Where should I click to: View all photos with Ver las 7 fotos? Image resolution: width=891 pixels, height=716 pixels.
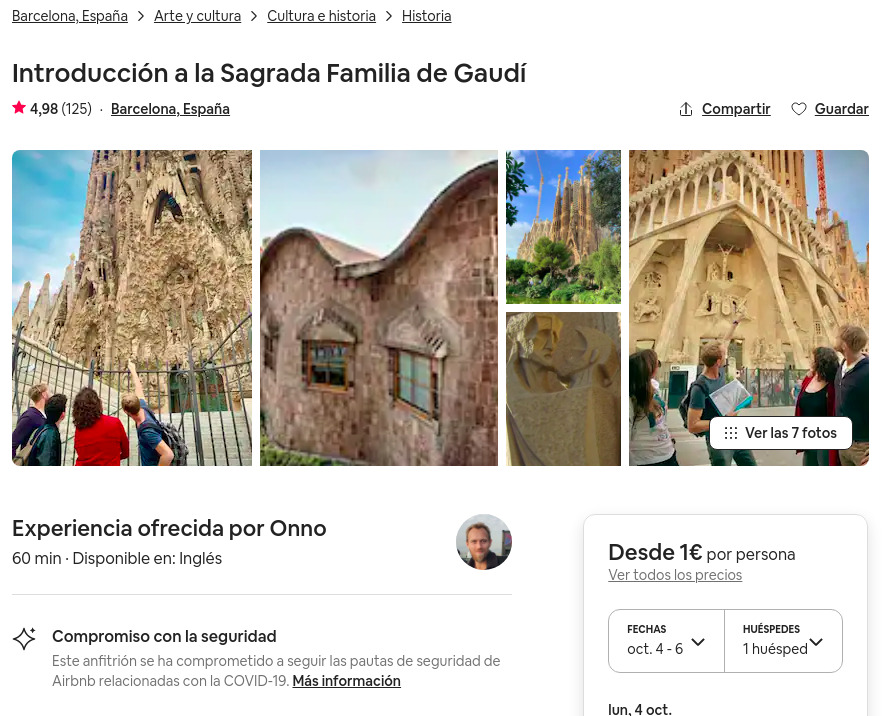click(781, 433)
